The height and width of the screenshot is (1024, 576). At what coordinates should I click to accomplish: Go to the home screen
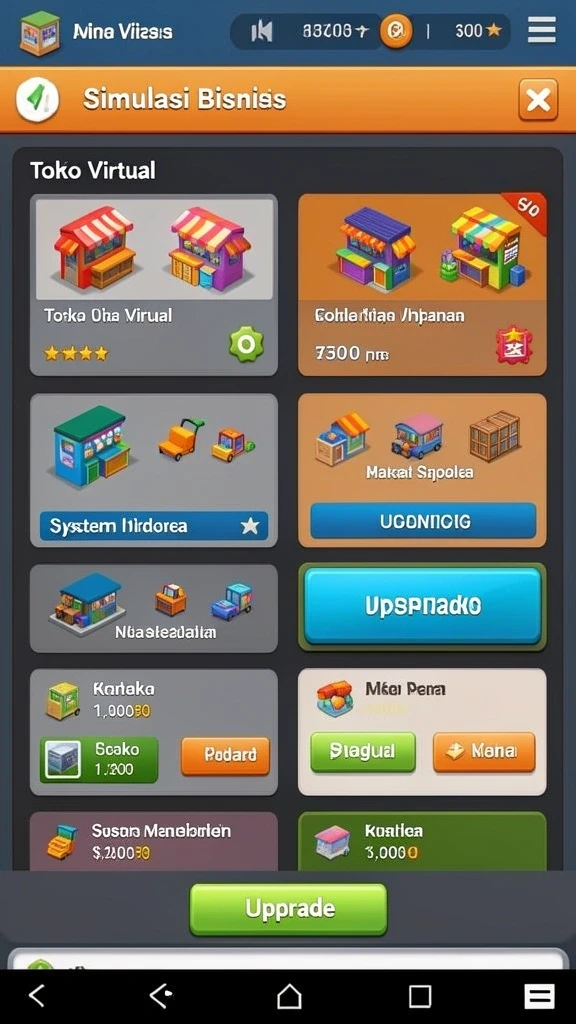(289, 997)
